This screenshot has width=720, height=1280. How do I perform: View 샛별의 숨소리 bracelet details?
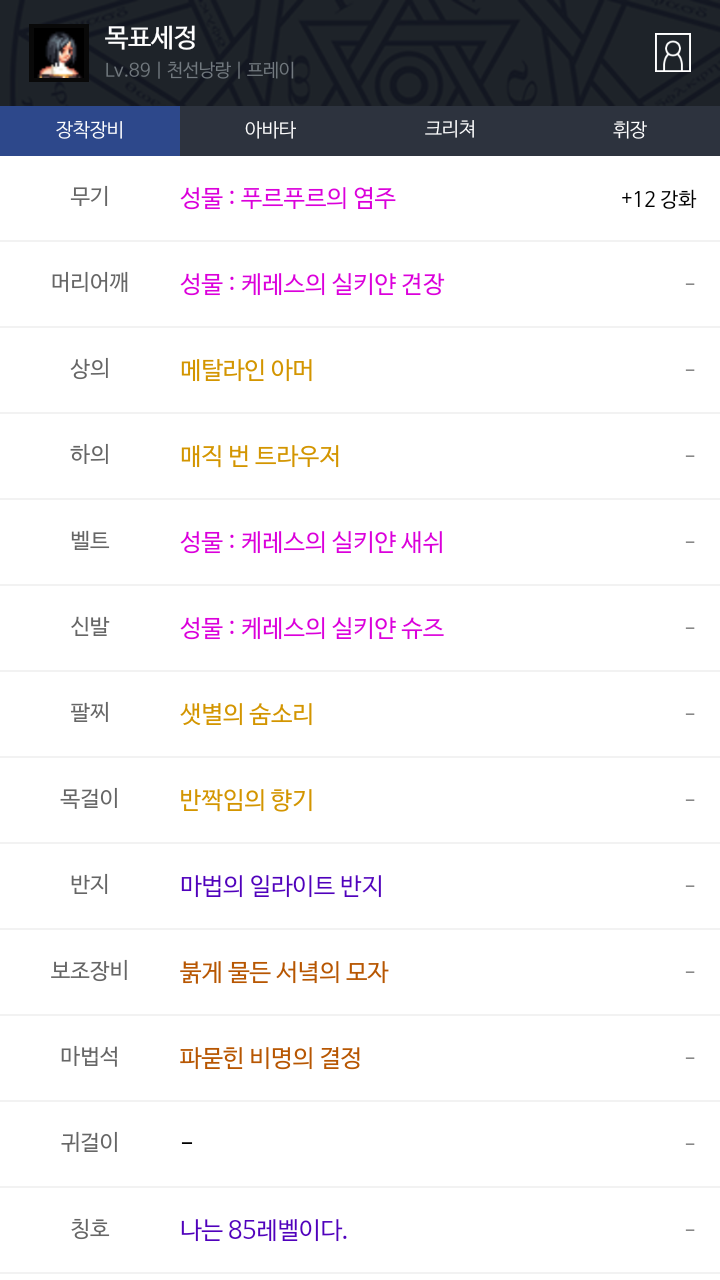tap(247, 714)
